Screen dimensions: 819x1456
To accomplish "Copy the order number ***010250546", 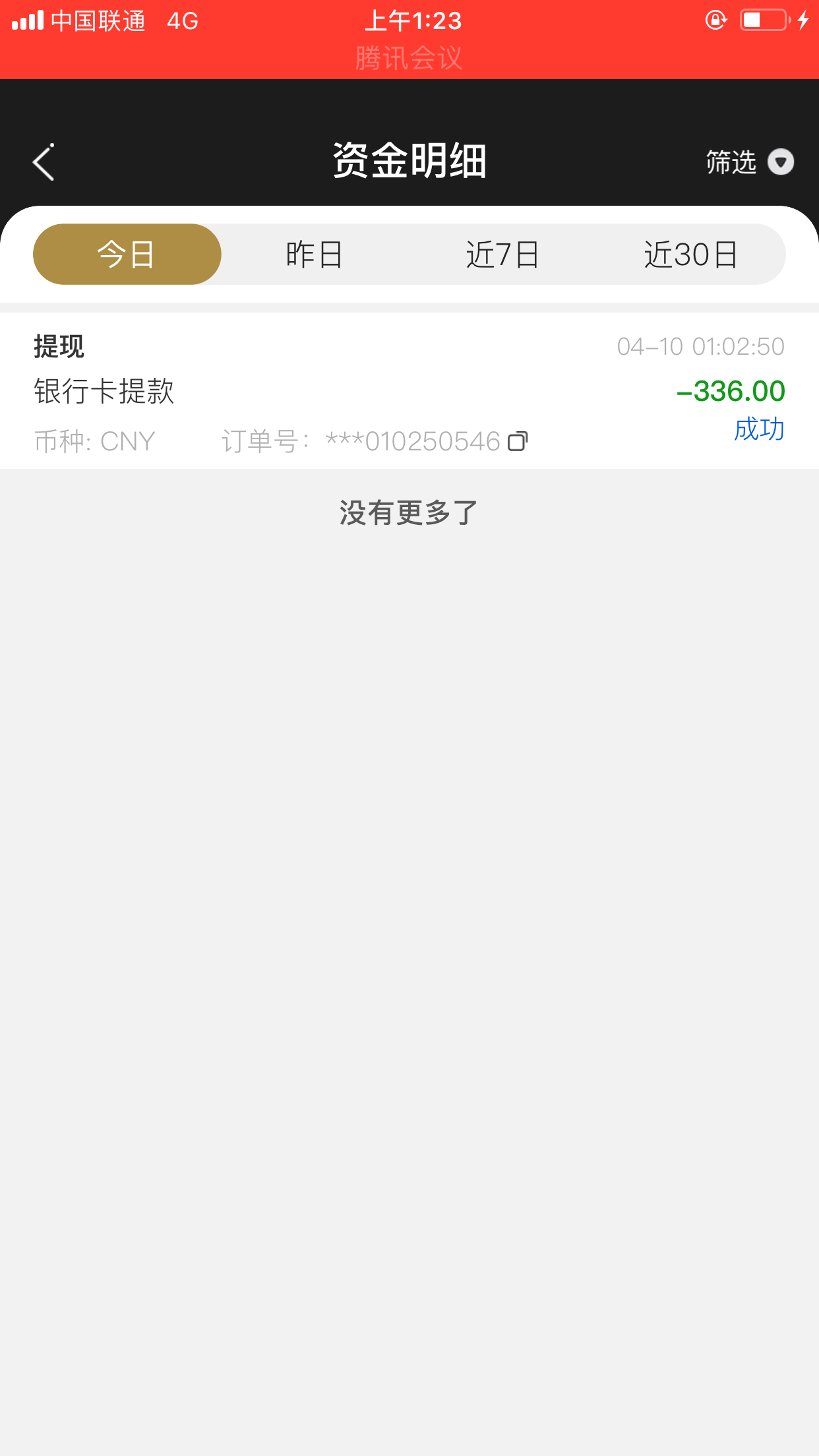I will pyautogui.click(x=518, y=441).
